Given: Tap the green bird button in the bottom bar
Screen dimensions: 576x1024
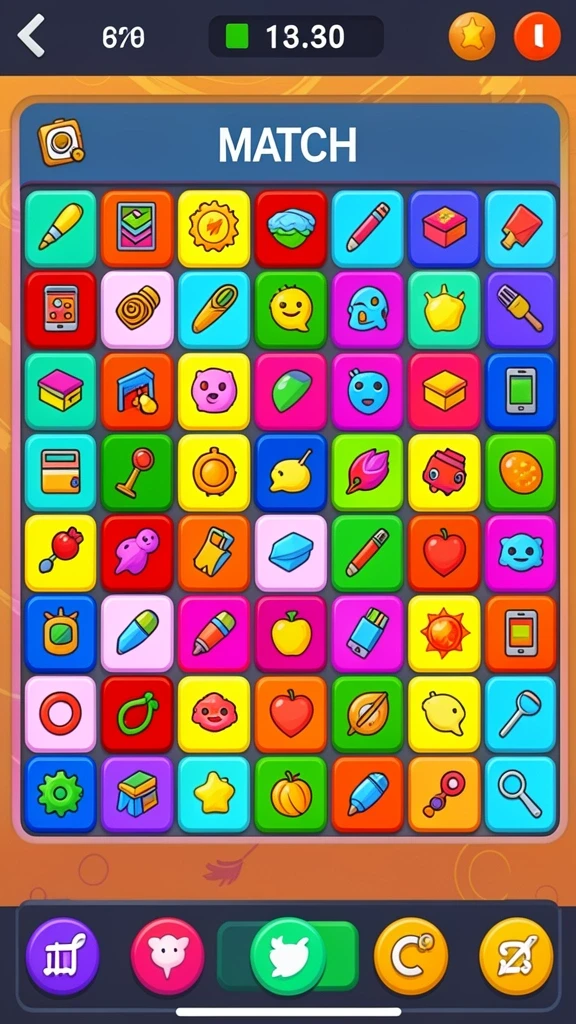Looking at the screenshot, I should (288, 957).
